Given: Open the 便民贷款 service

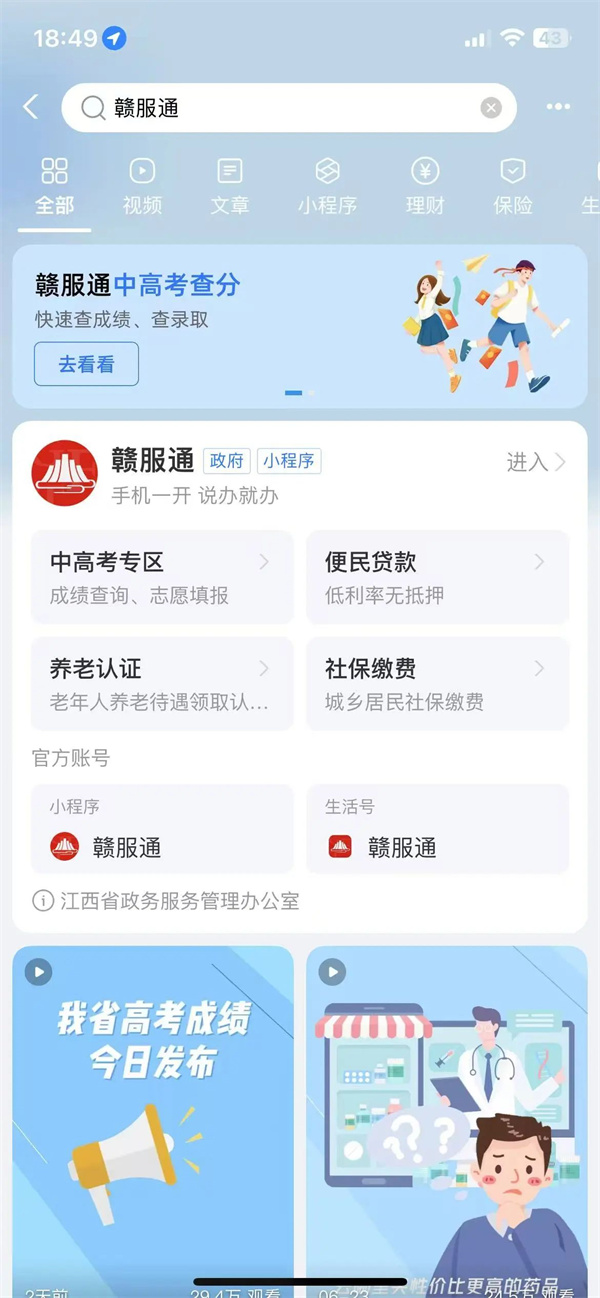Looking at the screenshot, I should (x=437, y=578).
